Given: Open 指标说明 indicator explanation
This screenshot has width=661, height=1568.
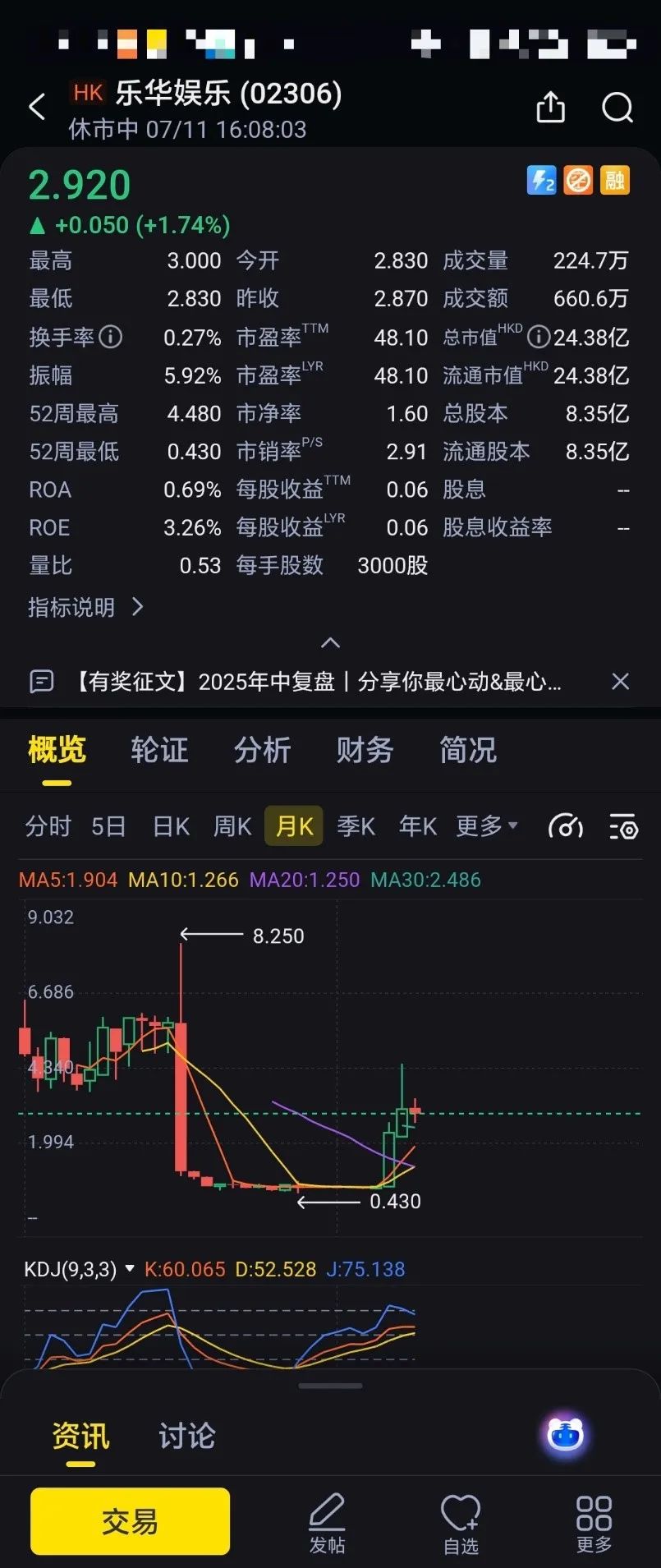Looking at the screenshot, I should click(85, 607).
